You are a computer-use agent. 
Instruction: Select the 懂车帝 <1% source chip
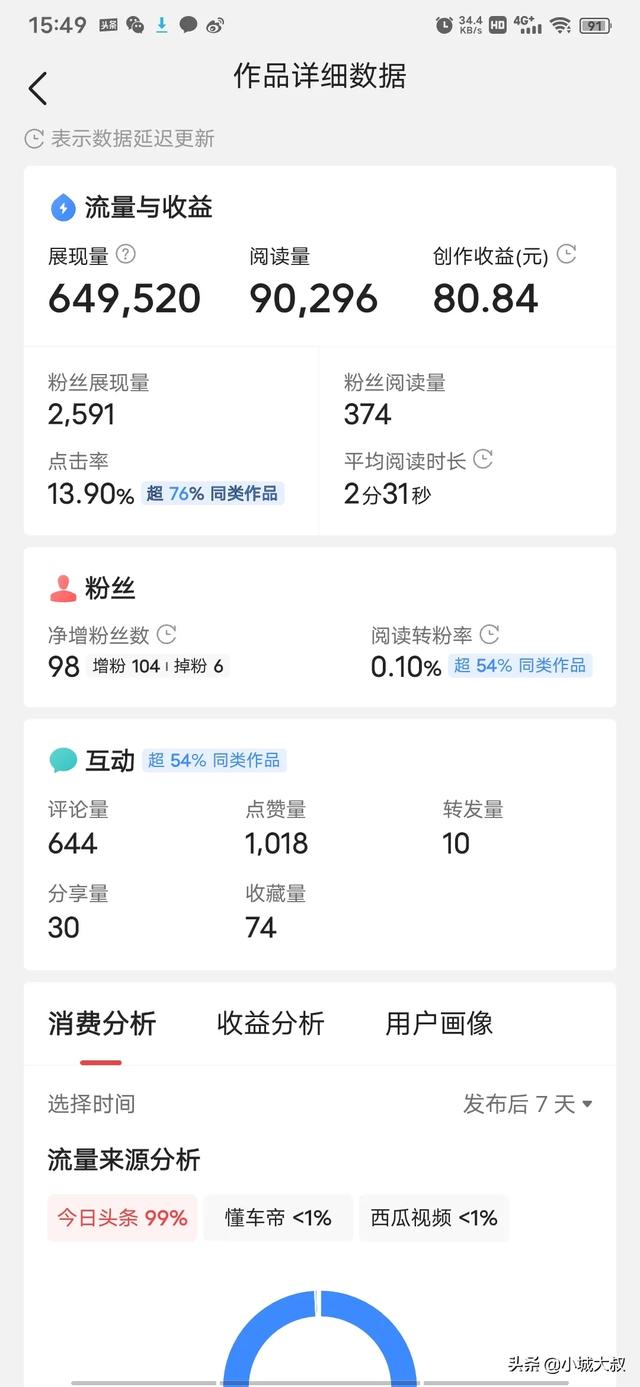click(x=278, y=1218)
